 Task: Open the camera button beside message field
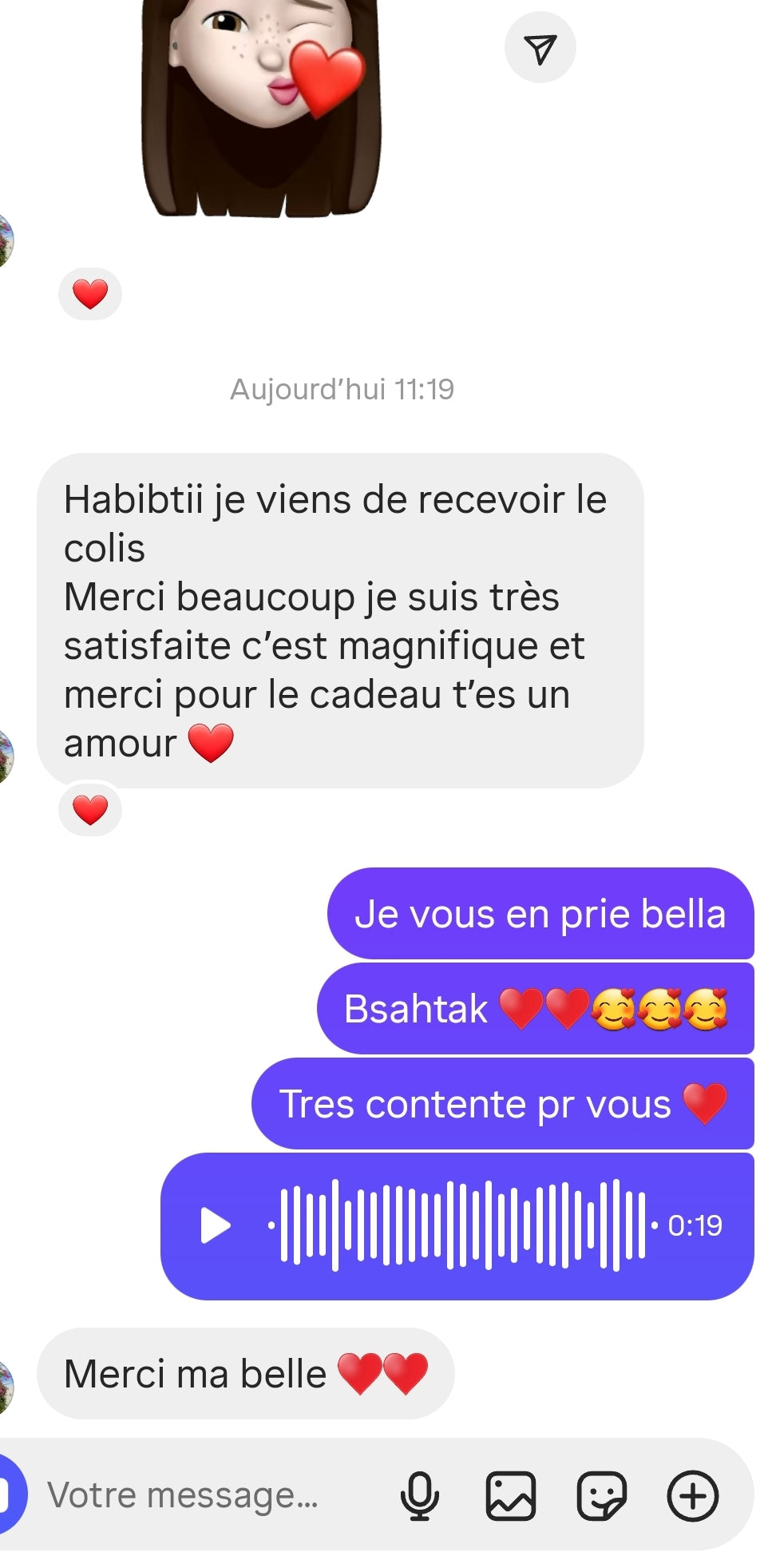8,1495
